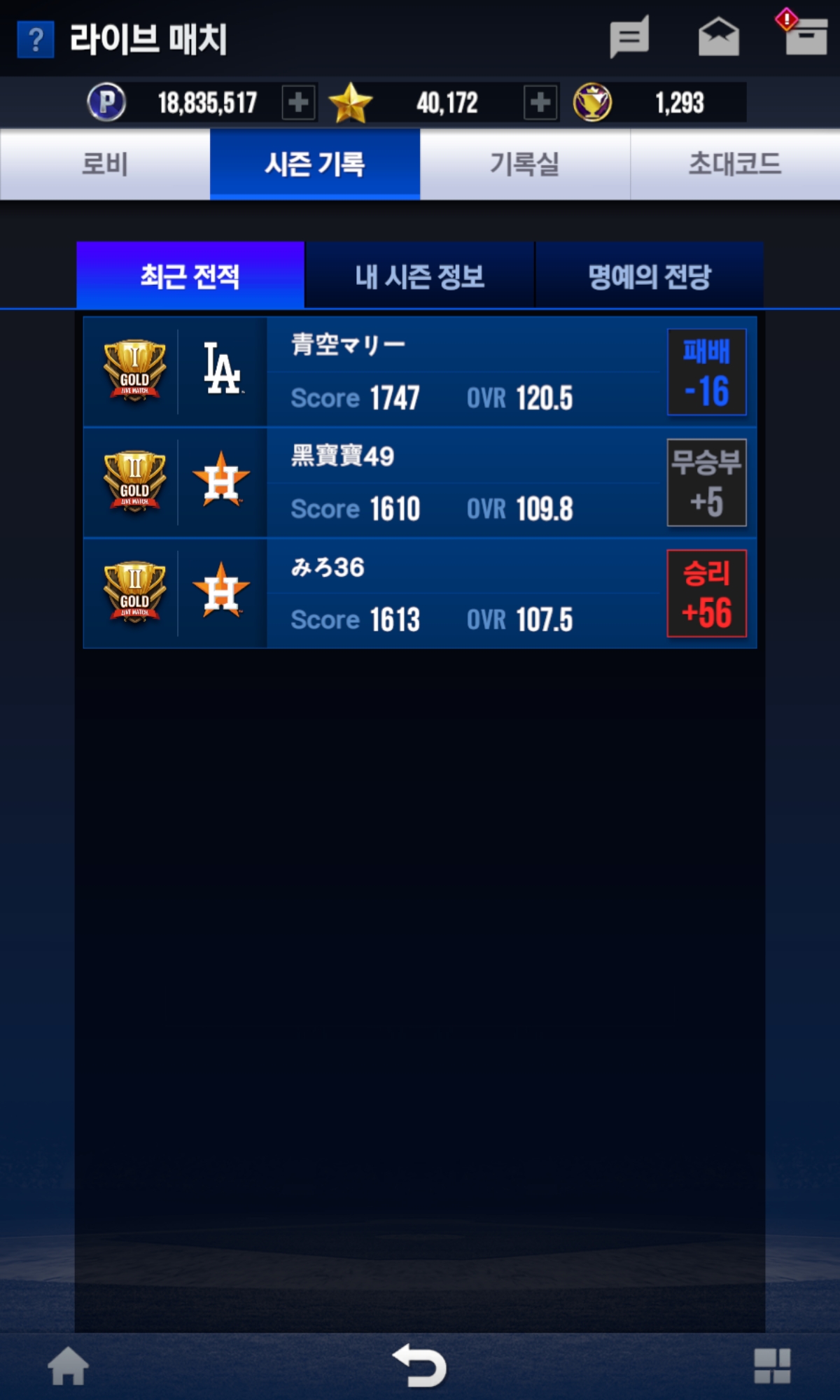The image size is (840, 1400).
Task: Switch to the 기록실 tab
Action: 525,164
